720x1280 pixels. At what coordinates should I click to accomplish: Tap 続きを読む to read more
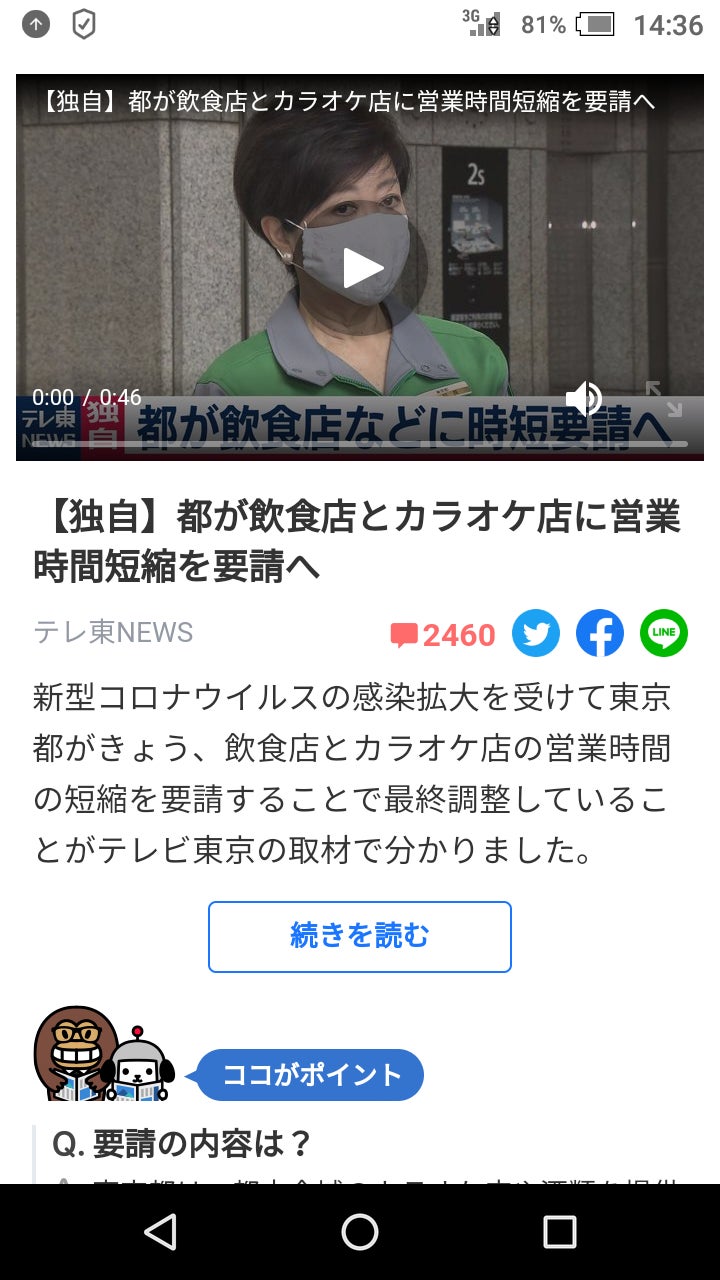point(360,936)
